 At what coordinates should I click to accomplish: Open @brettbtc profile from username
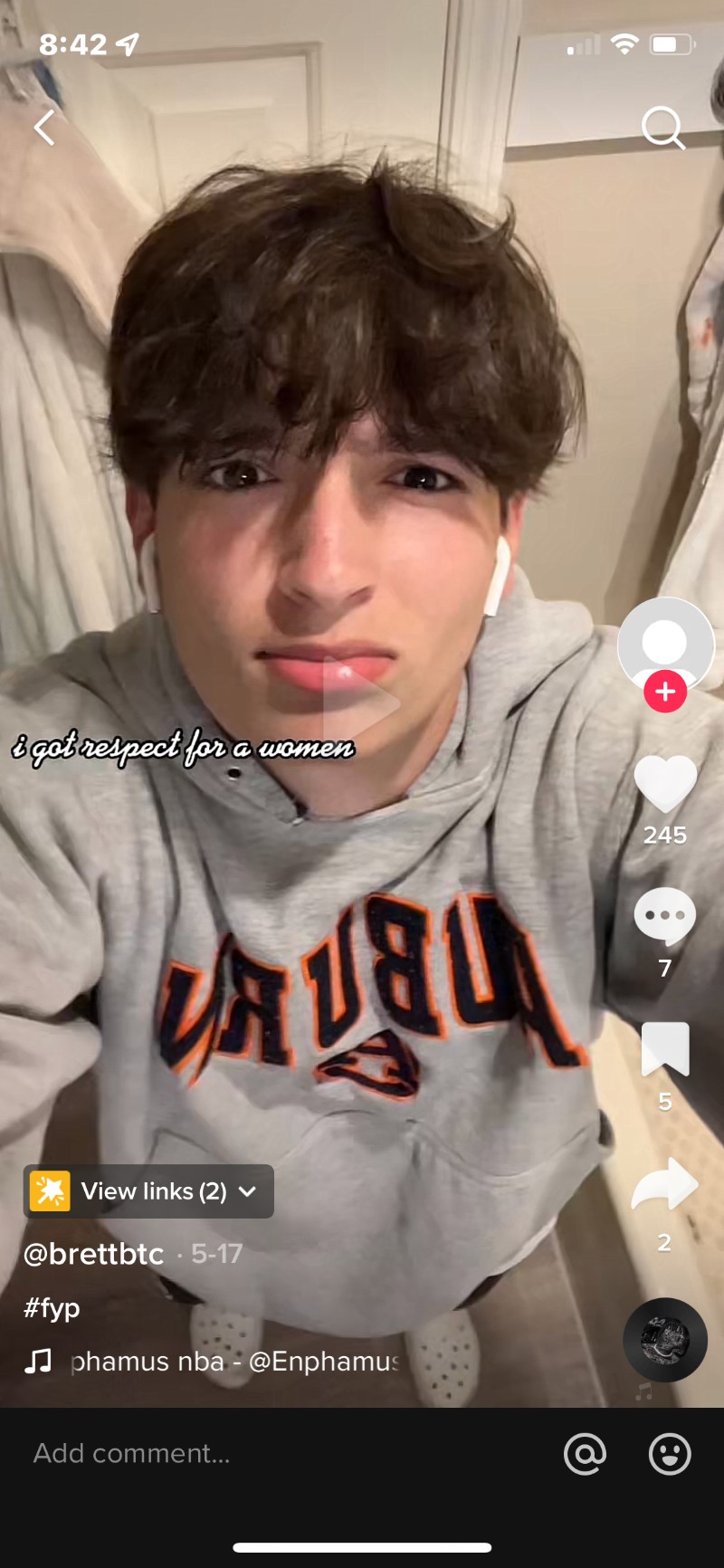[x=94, y=1254]
